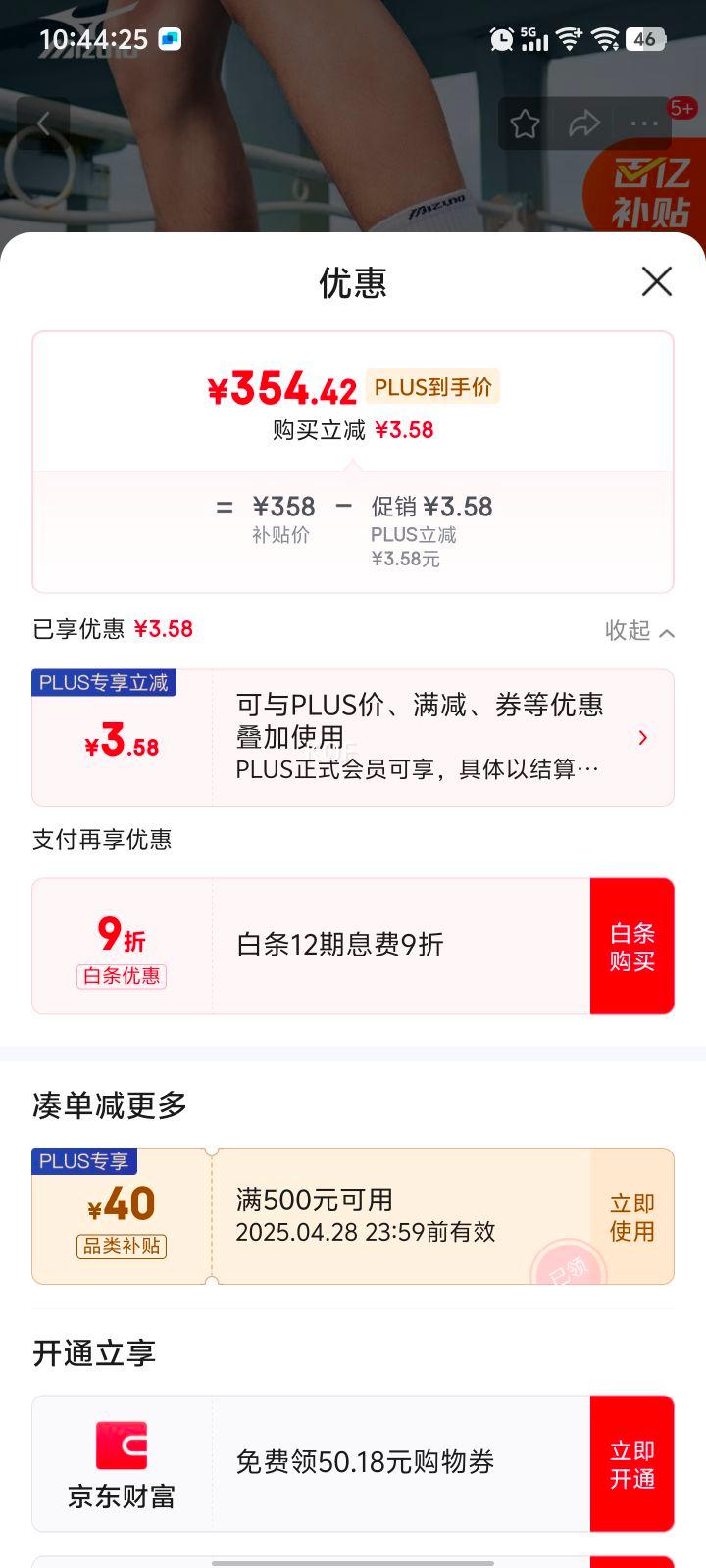The image size is (706, 1568).
Task: Tap 立即使用 on the ¥40 coupon
Action: [x=631, y=1215]
